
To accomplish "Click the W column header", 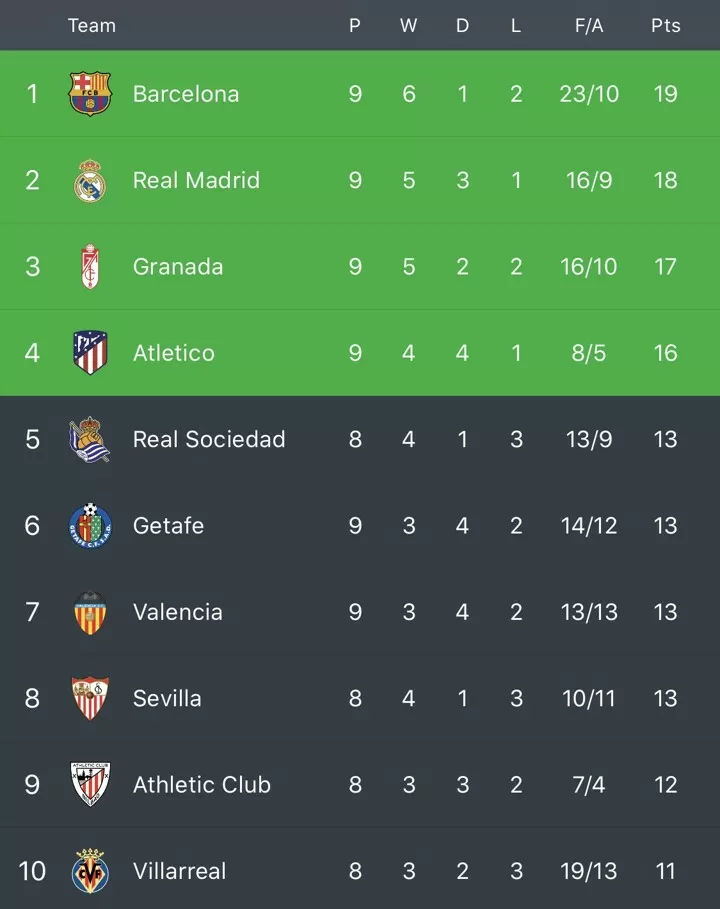I will pyautogui.click(x=408, y=25).
